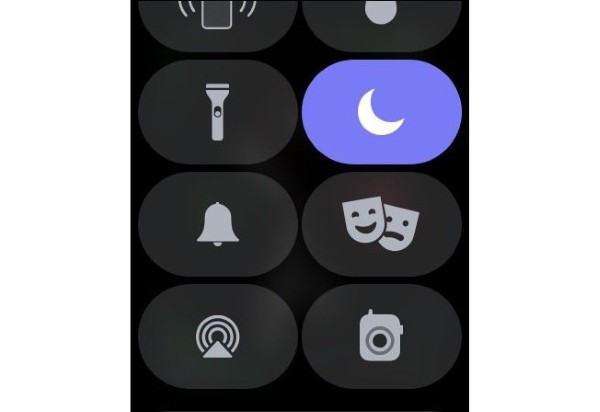Disable Do Not Disturb moon toggle

click(381, 109)
